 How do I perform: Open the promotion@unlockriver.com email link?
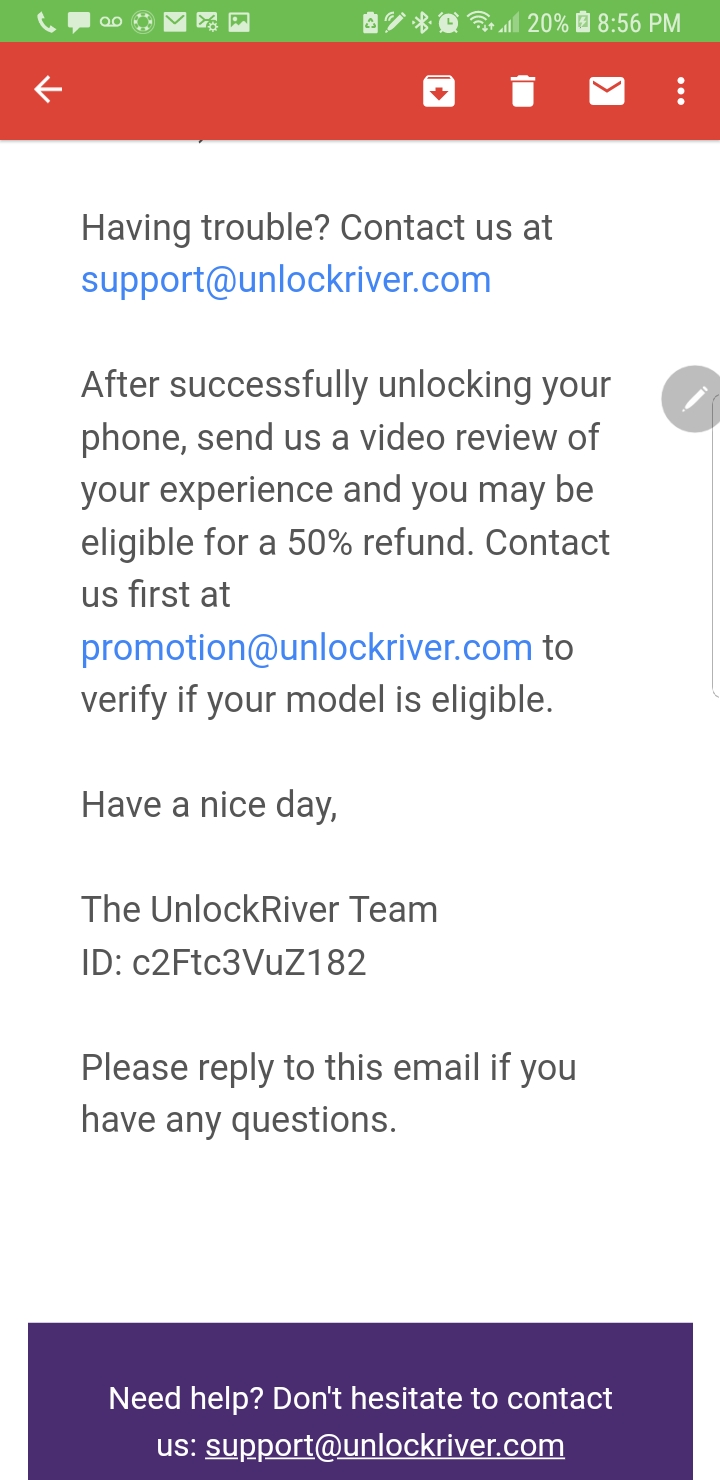pos(306,647)
